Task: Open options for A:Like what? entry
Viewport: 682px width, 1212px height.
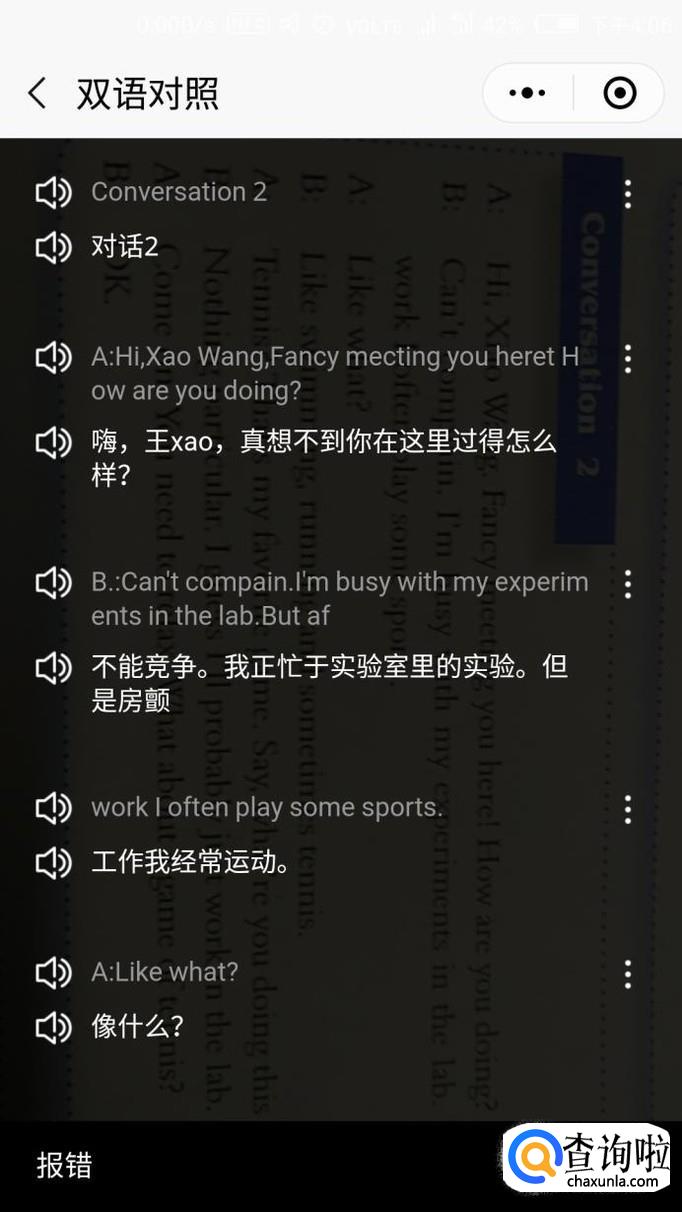Action: point(628,974)
